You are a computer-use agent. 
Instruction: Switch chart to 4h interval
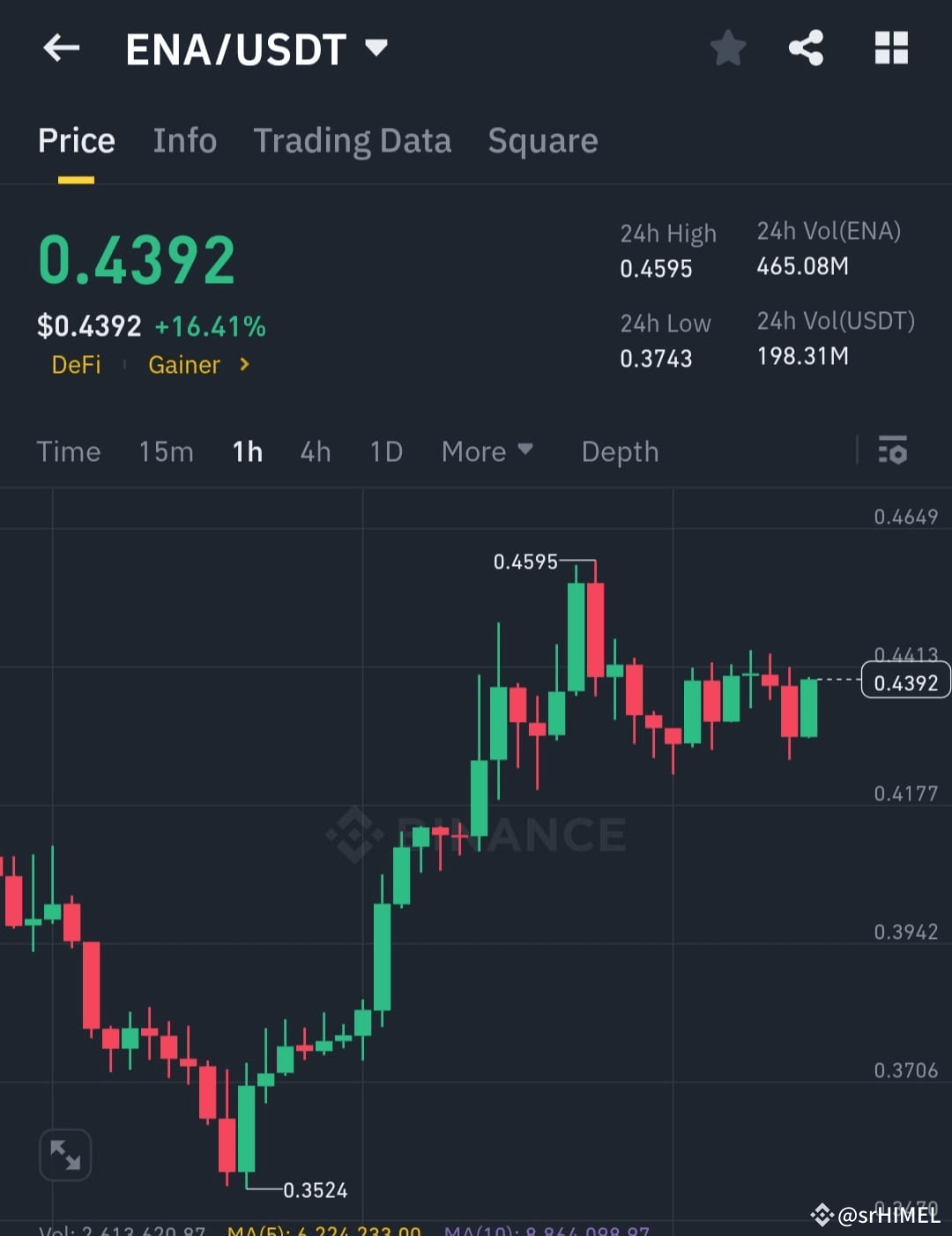315,451
